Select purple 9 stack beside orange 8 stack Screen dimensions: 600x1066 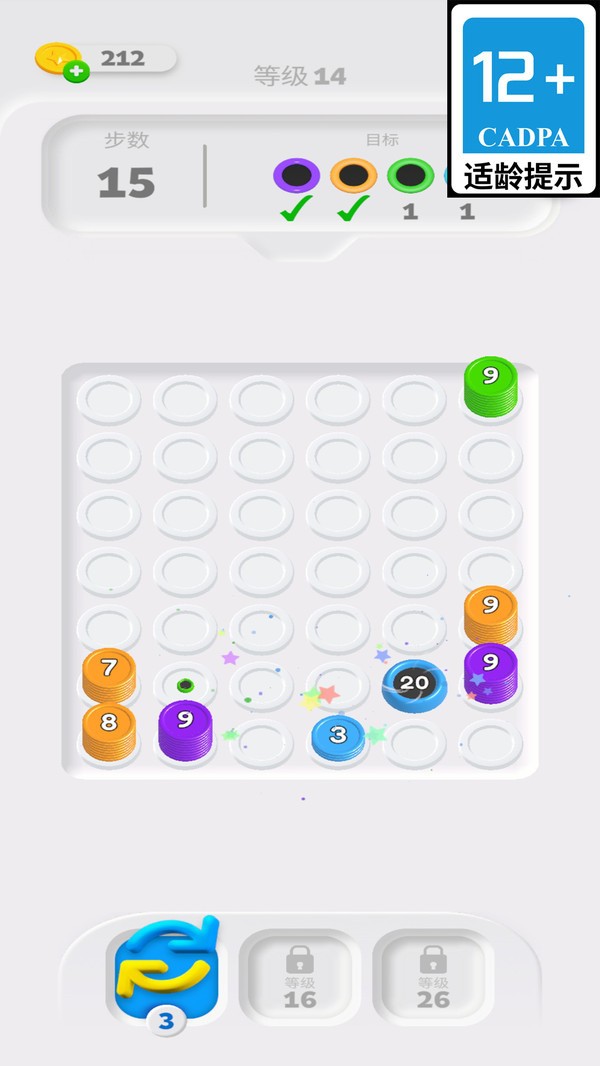click(185, 730)
